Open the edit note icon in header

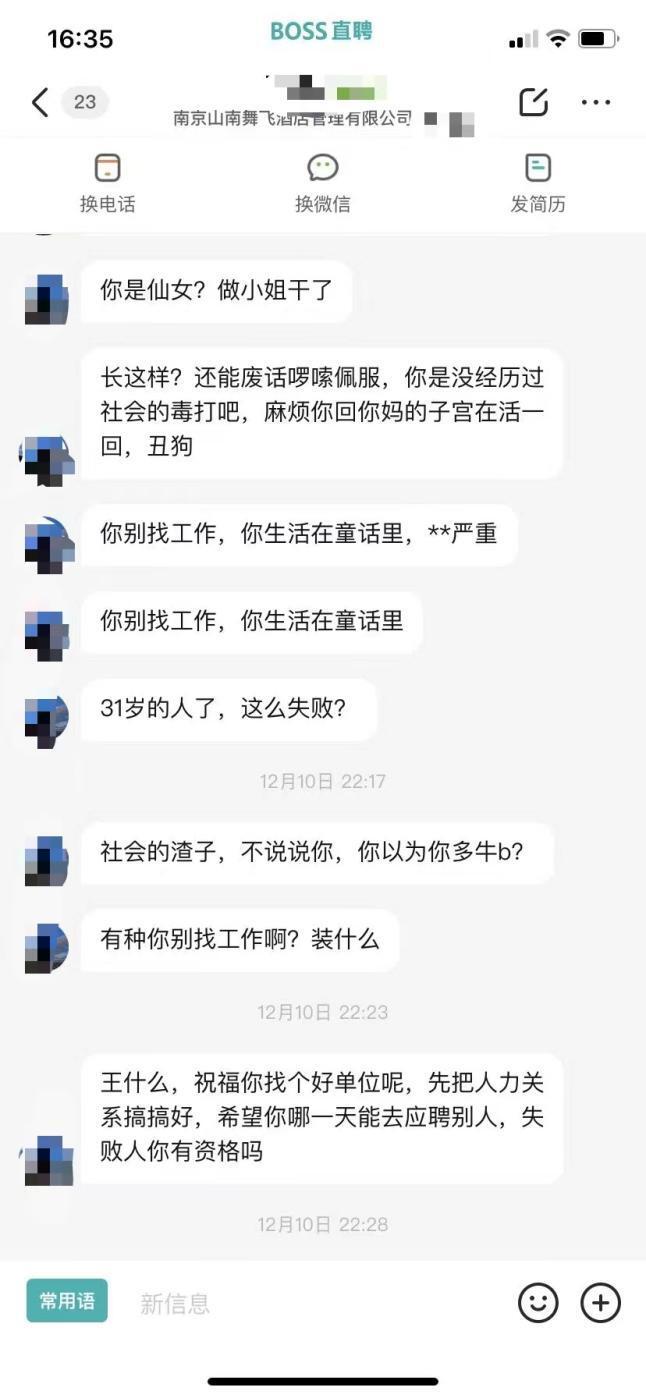533,102
